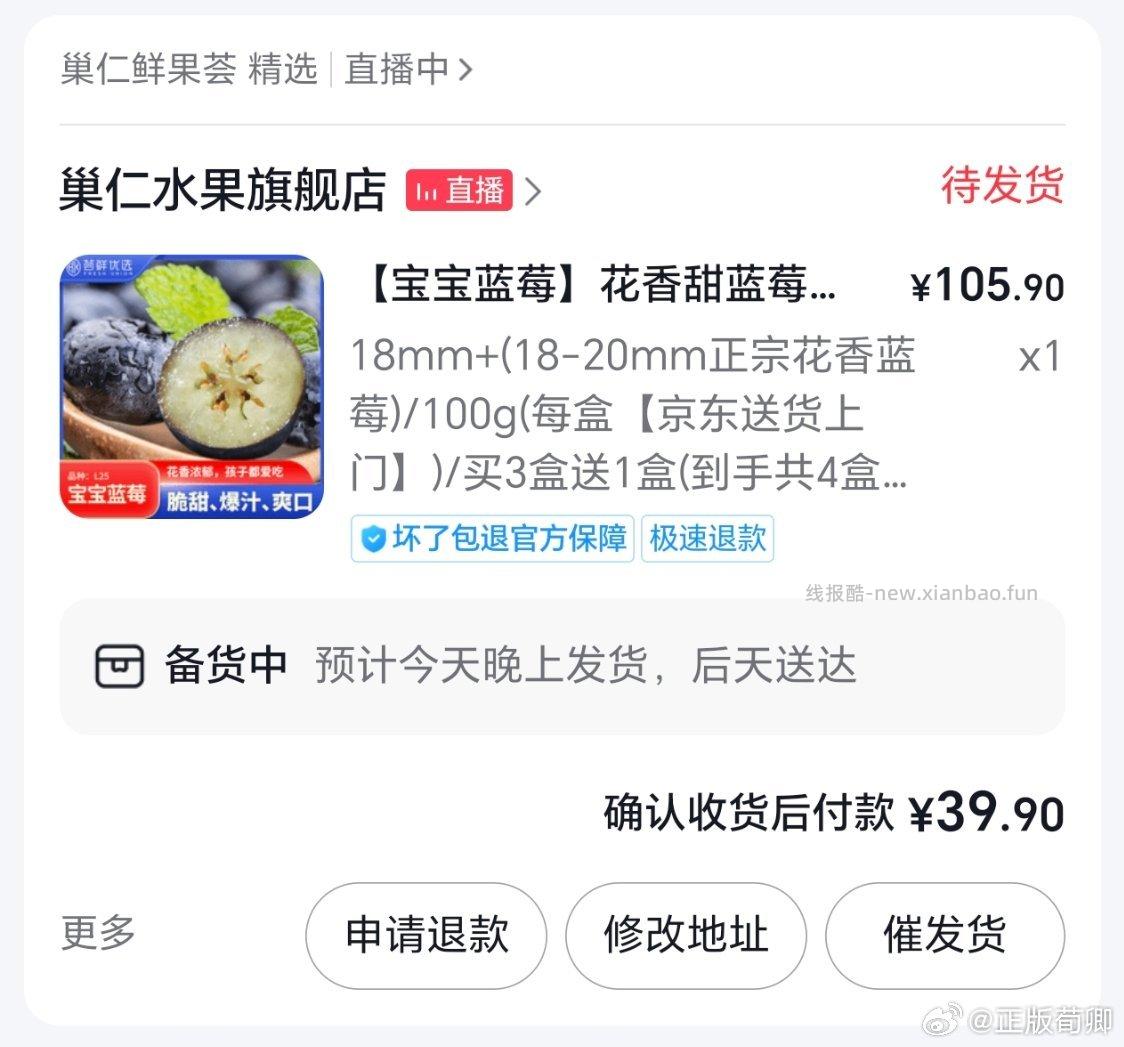Tap the red 直播 live badge
This screenshot has height=1047, width=1124.
pyautogui.click(x=459, y=190)
